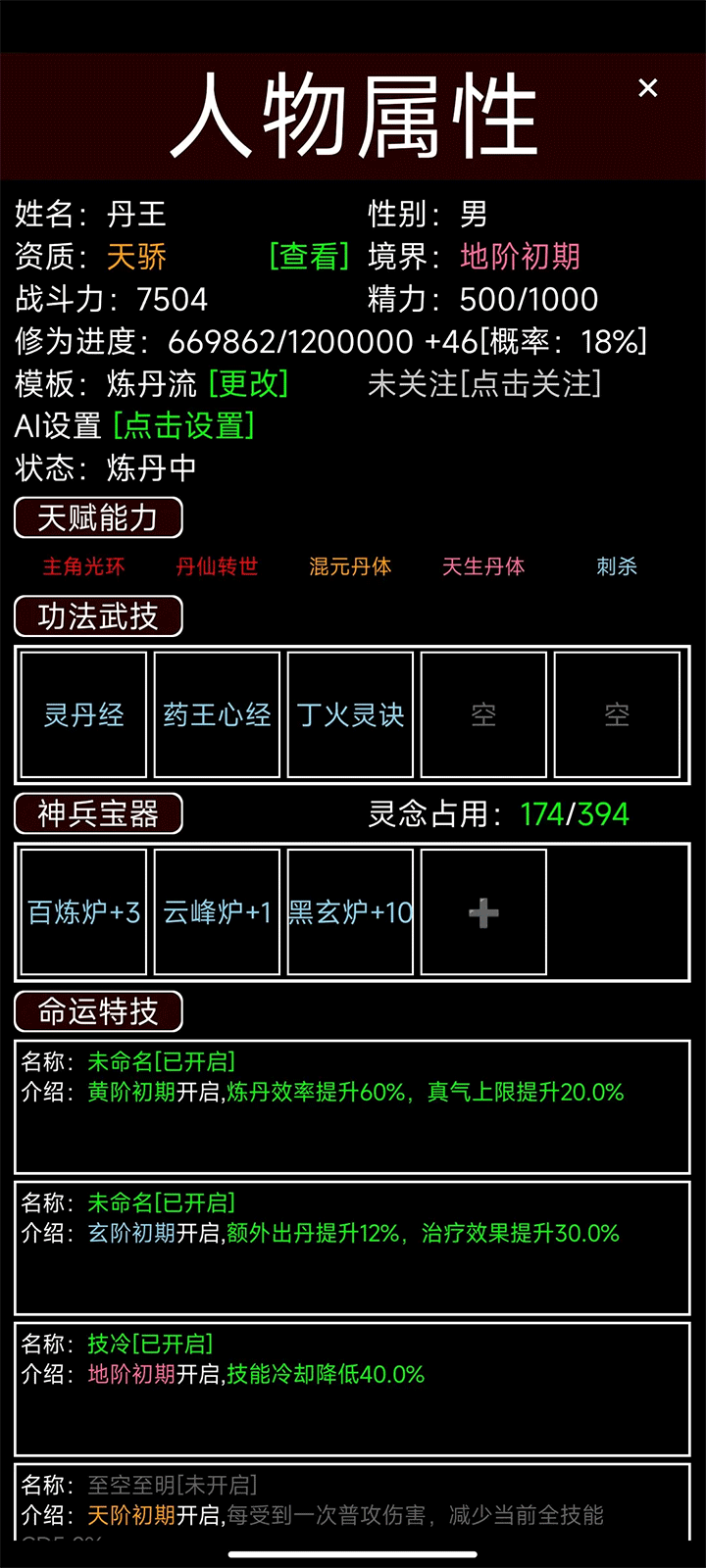Open the 黑玄炉+10 equipment slot
This screenshot has width=706, height=1568.
350,912
